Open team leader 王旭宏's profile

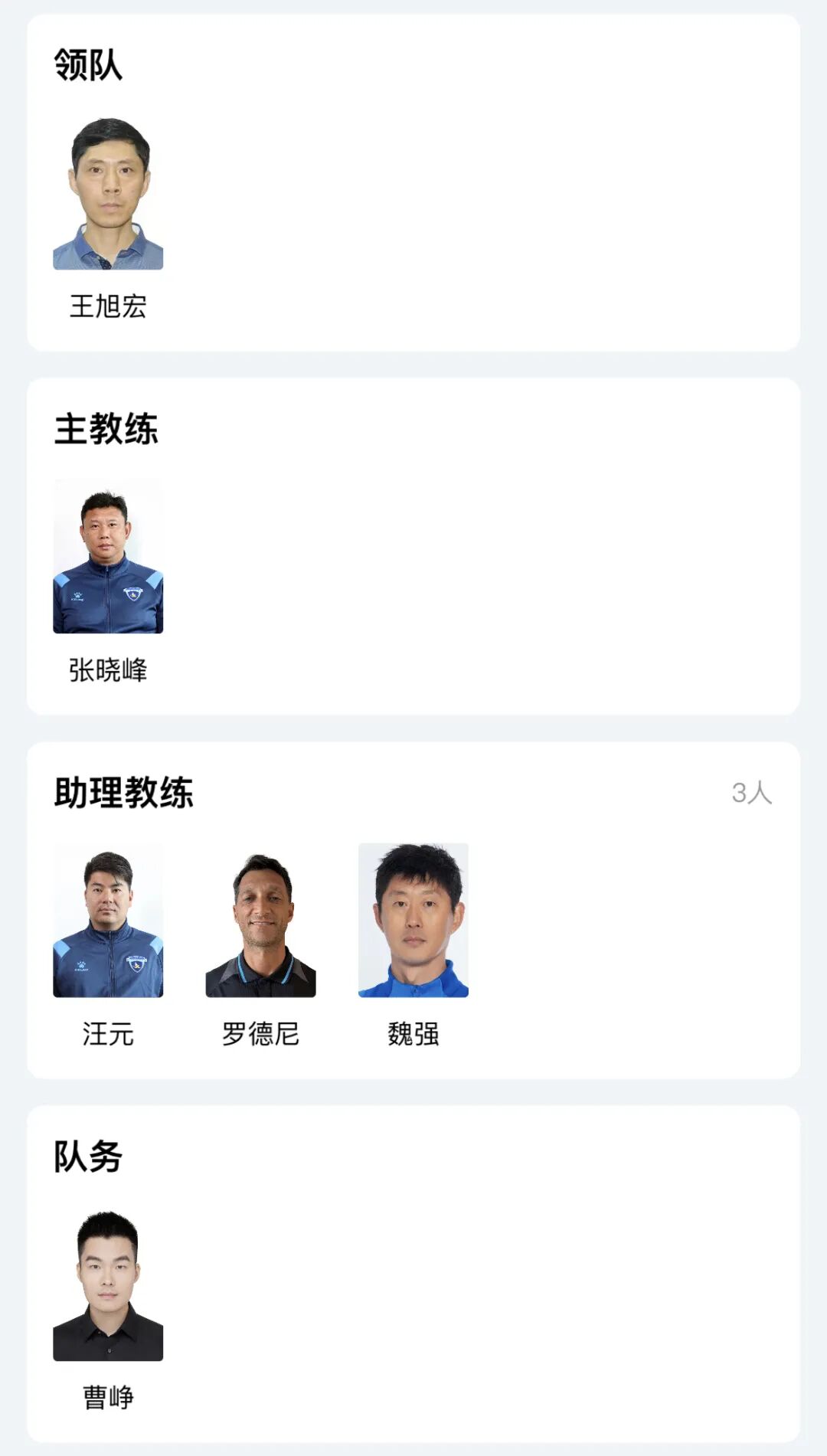pyautogui.click(x=108, y=193)
